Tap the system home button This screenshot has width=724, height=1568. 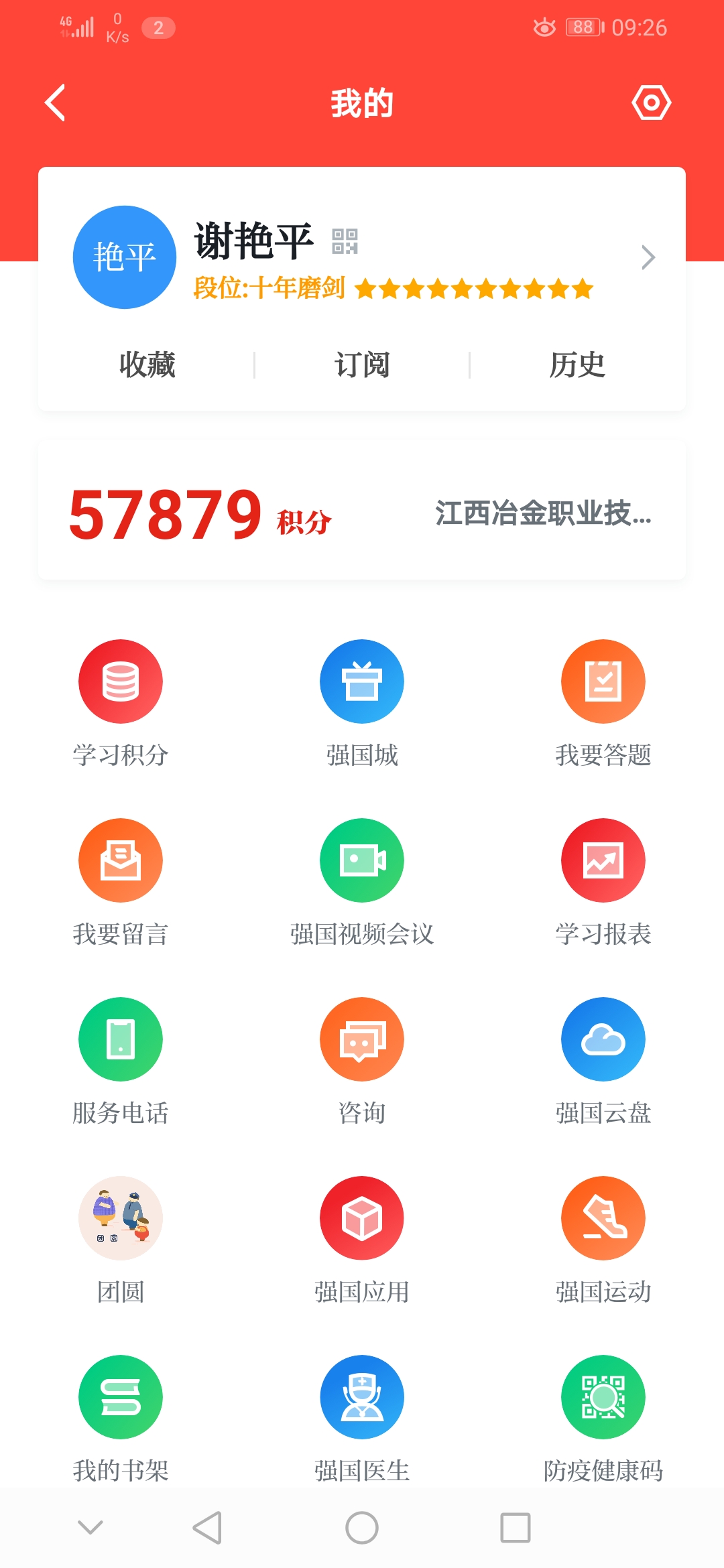tap(362, 1528)
